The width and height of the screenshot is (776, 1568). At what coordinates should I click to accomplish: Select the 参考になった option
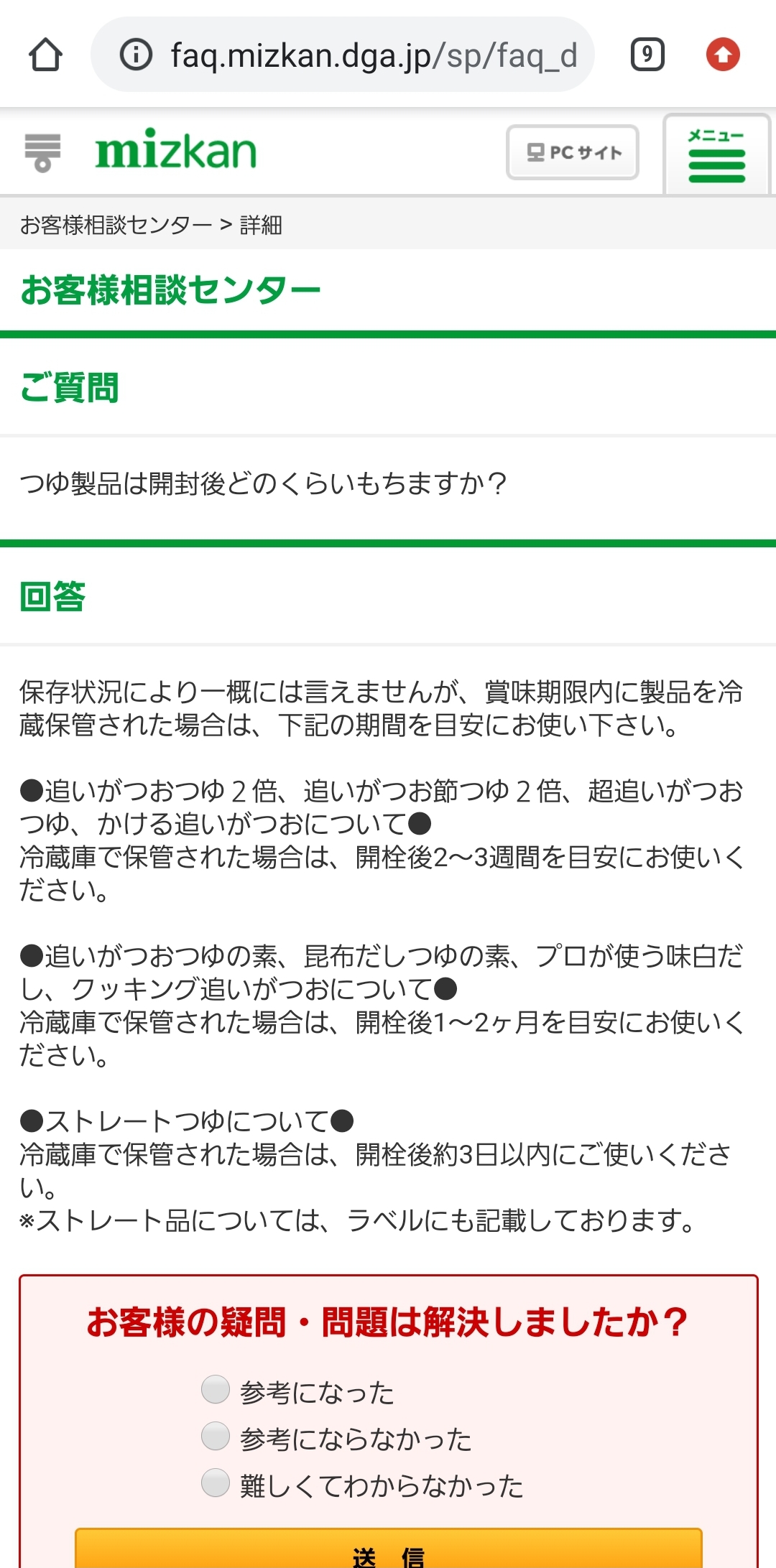point(216,1389)
